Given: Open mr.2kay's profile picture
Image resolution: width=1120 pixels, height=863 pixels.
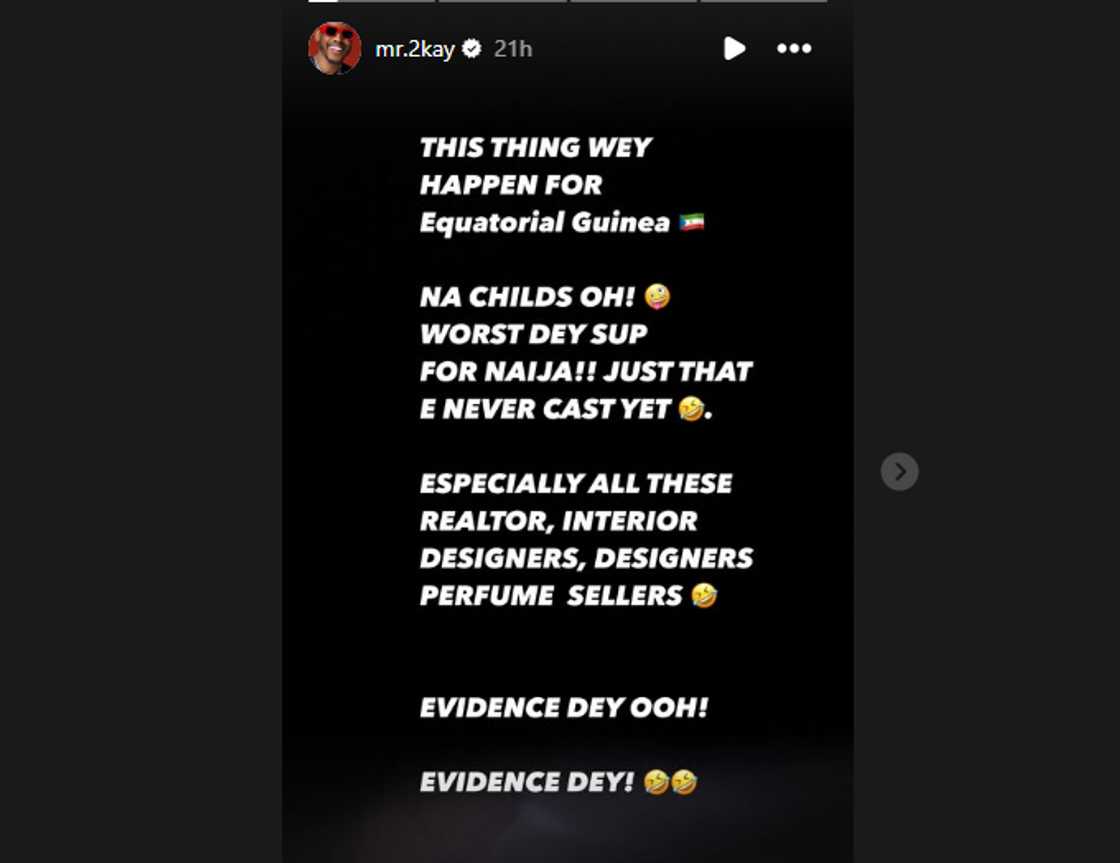Looking at the screenshot, I should (x=334, y=48).
